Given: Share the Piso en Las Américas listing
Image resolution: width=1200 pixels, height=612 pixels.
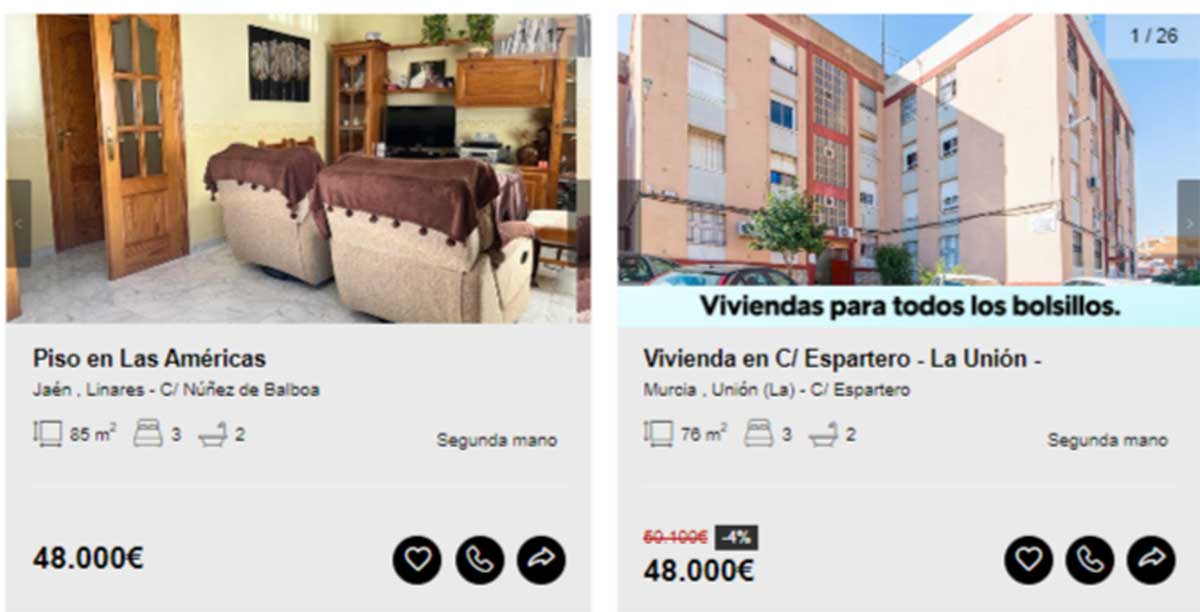Looking at the screenshot, I should click(x=541, y=560).
